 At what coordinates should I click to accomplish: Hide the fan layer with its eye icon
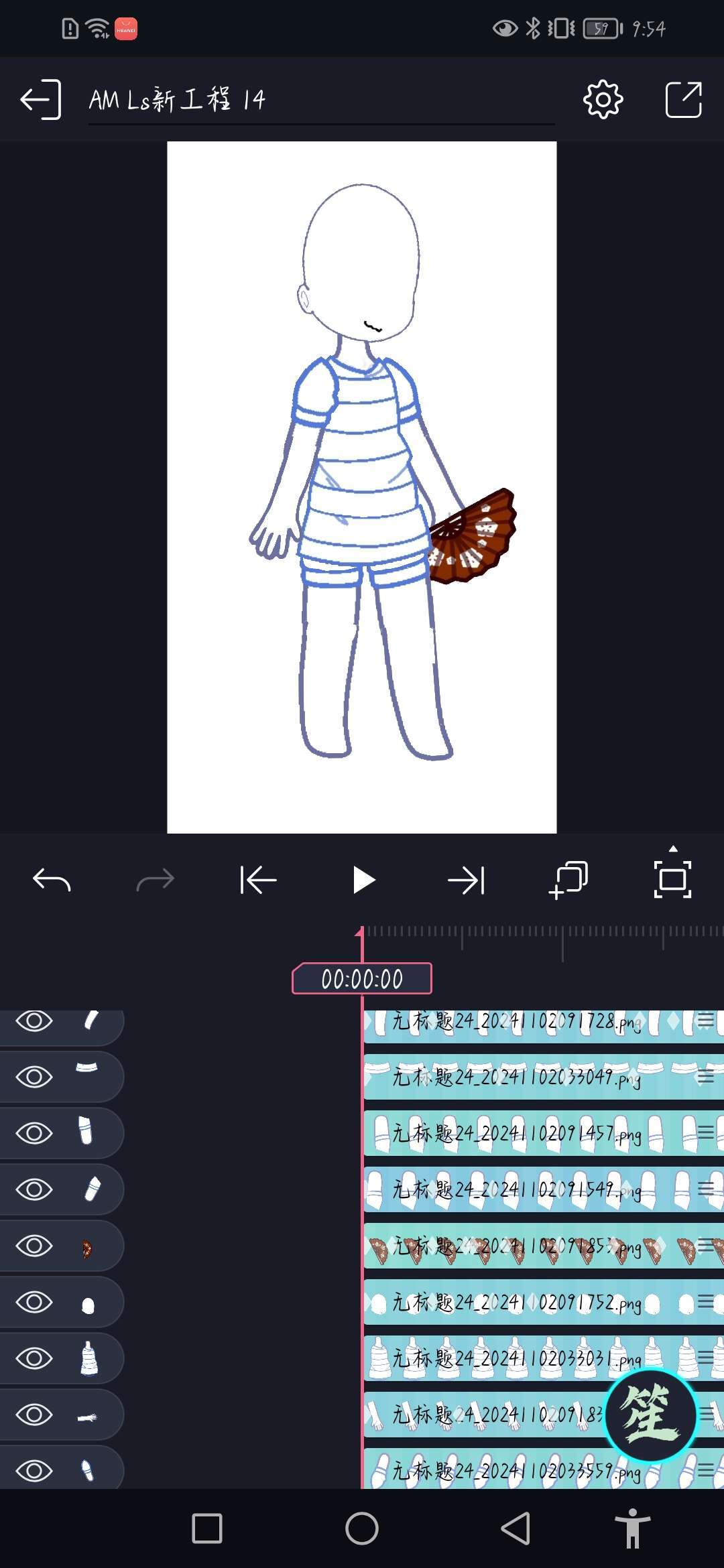(34, 1246)
